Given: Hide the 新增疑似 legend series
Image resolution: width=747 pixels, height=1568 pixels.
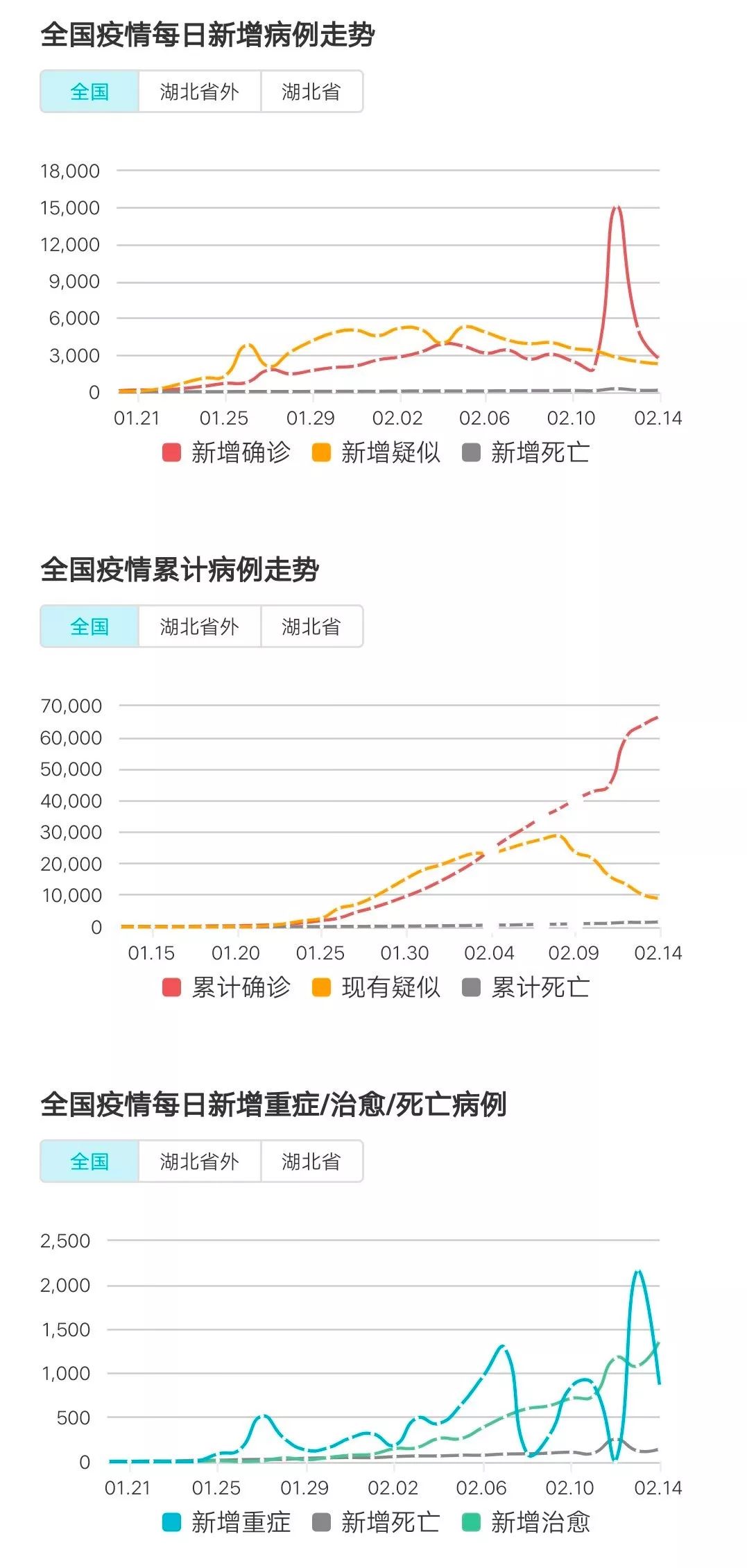Looking at the screenshot, I should pos(377,453).
